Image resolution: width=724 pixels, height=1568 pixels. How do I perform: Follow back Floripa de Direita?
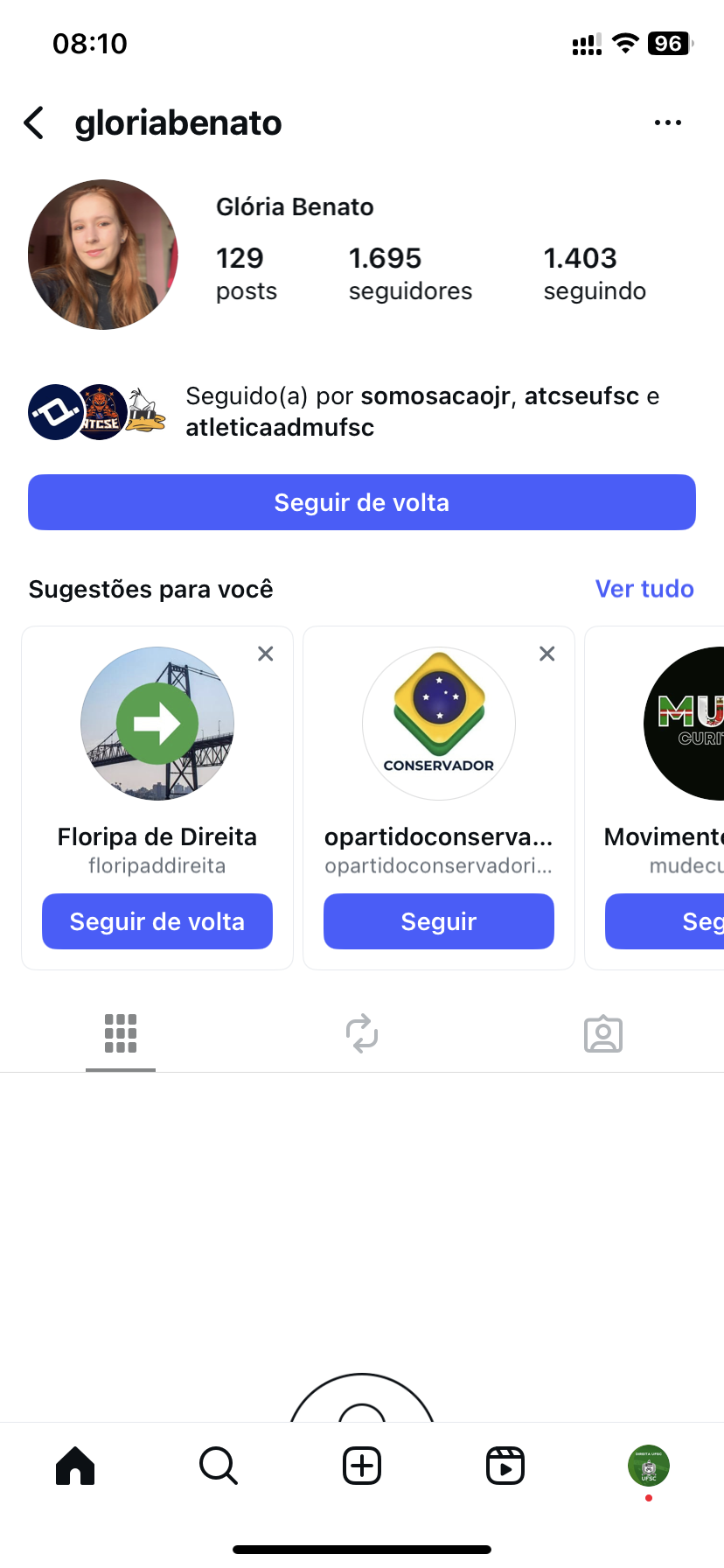tap(157, 921)
